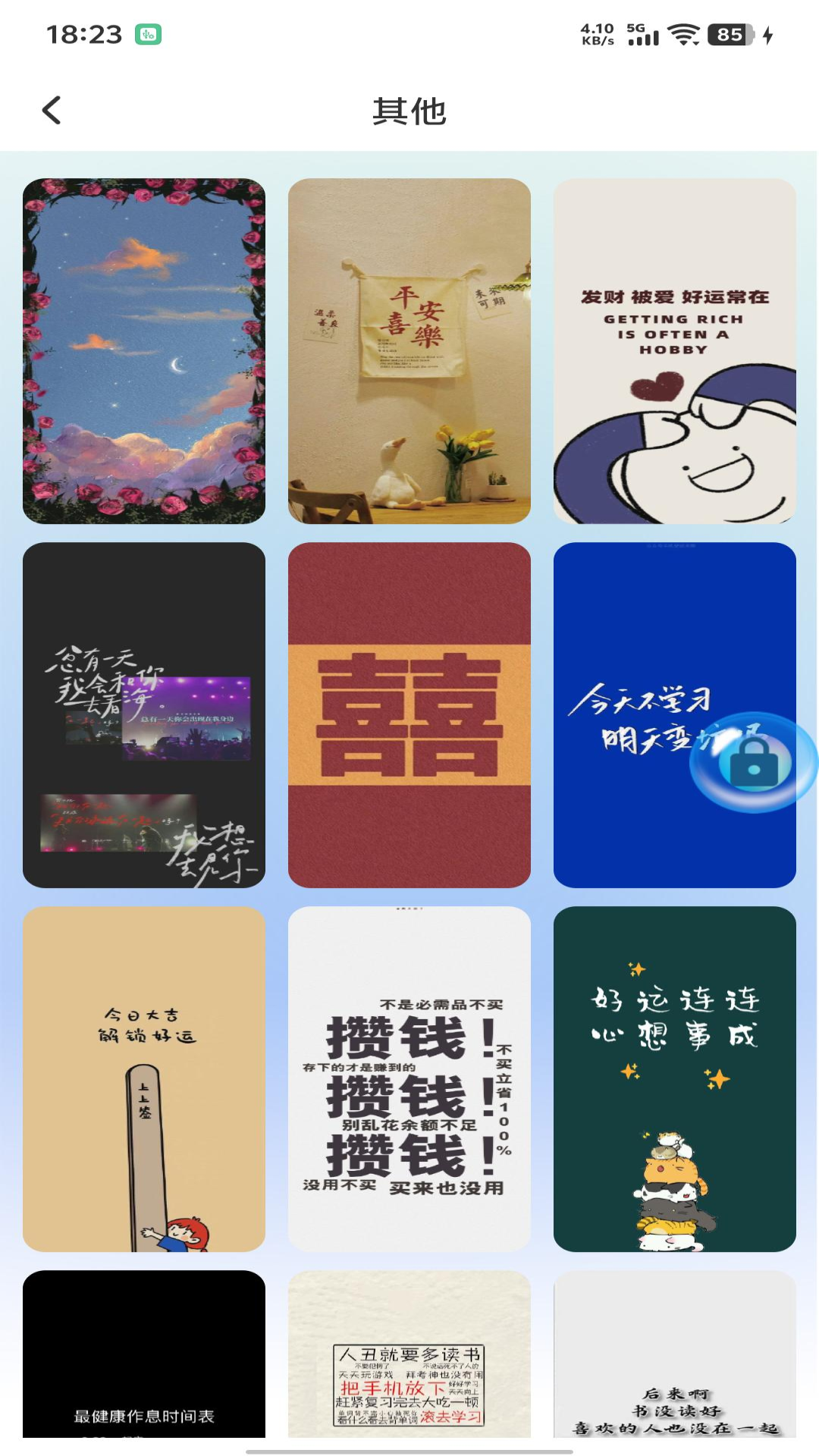Tap the gesture bar at the bottom
The height and width of the screenshot is (1456, 819).
409,1450
